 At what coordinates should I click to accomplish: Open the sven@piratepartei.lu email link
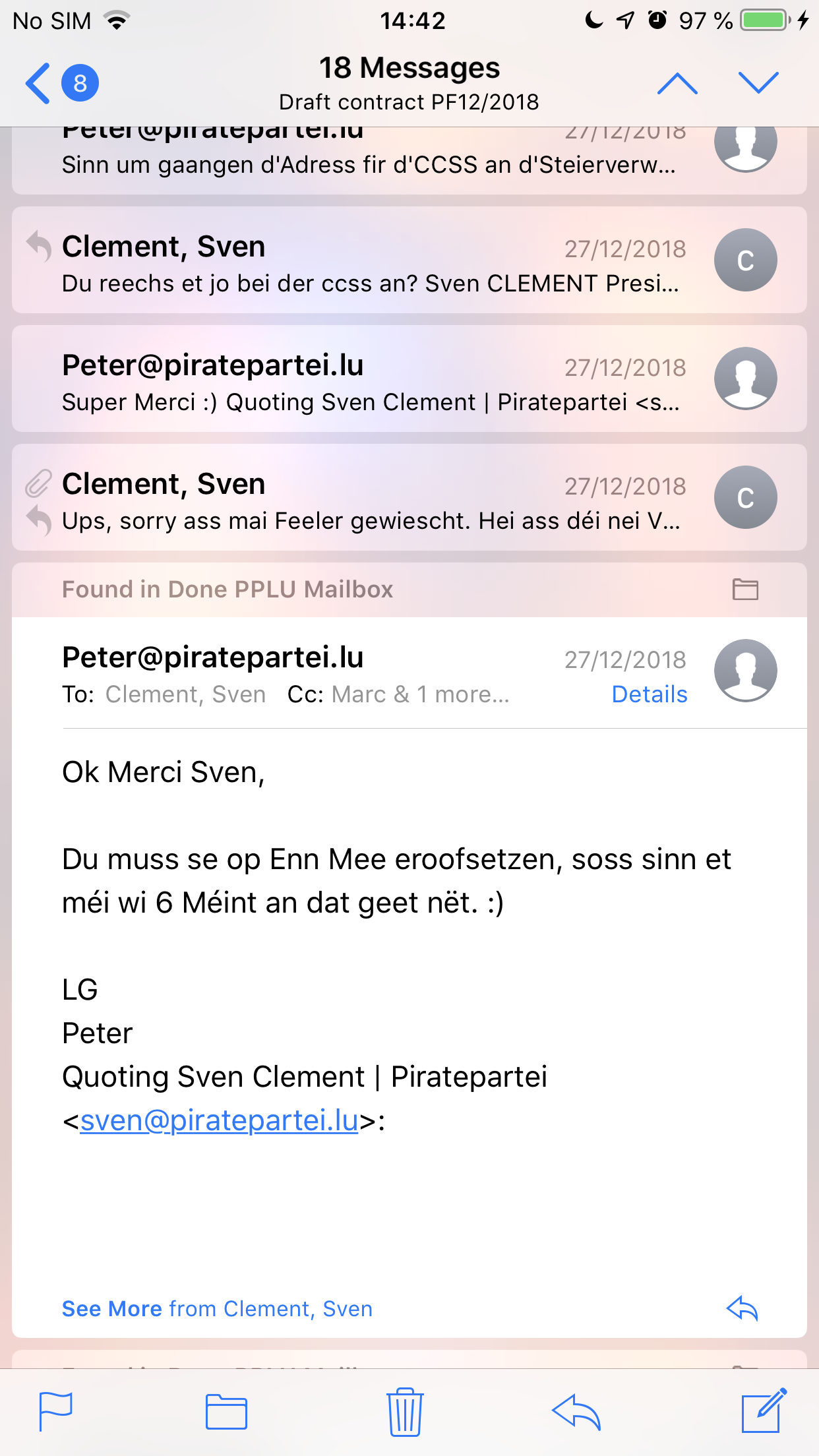219,1120
